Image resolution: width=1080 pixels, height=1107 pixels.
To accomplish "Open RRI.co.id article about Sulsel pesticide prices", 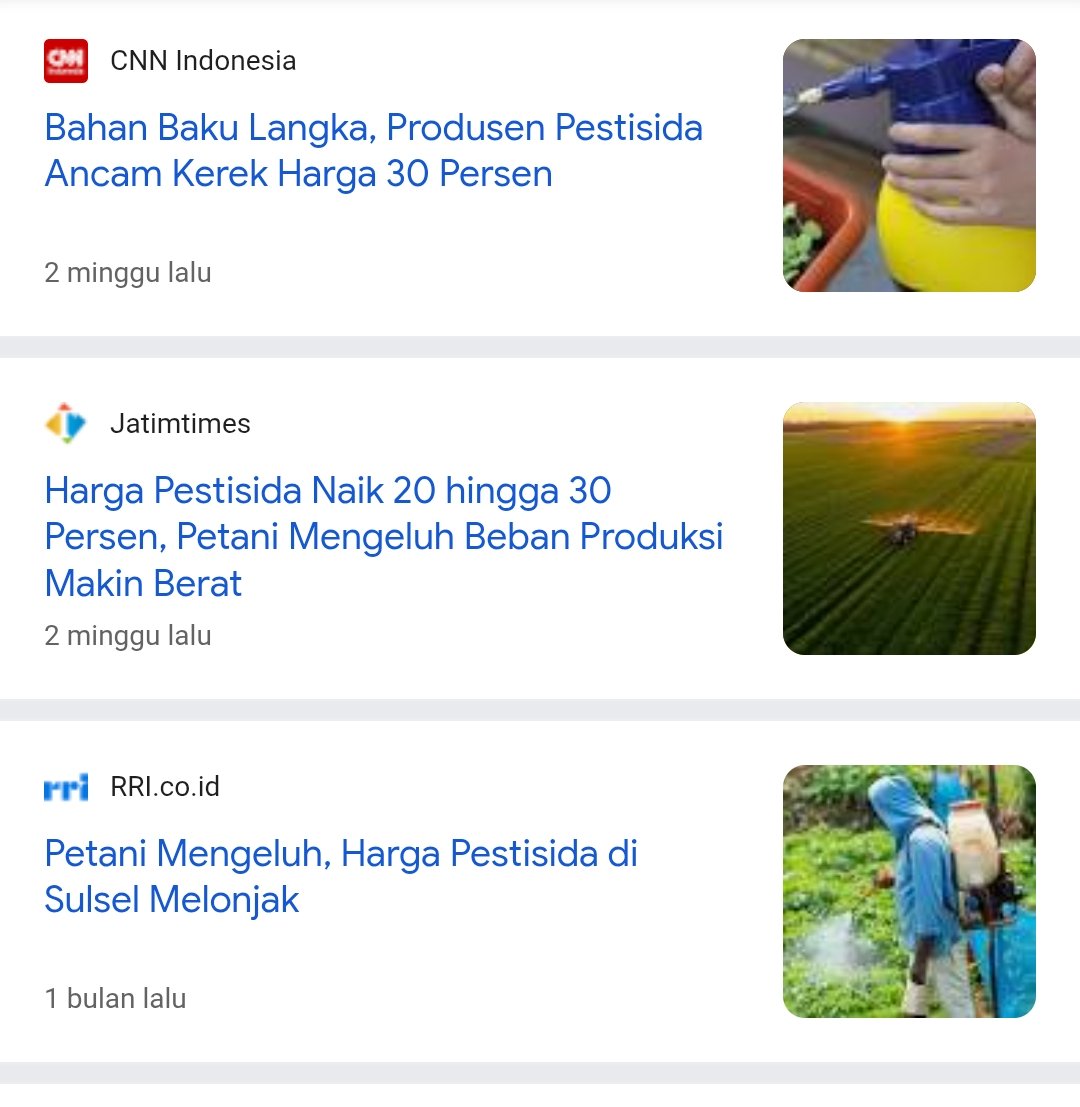I will (341, 877).
